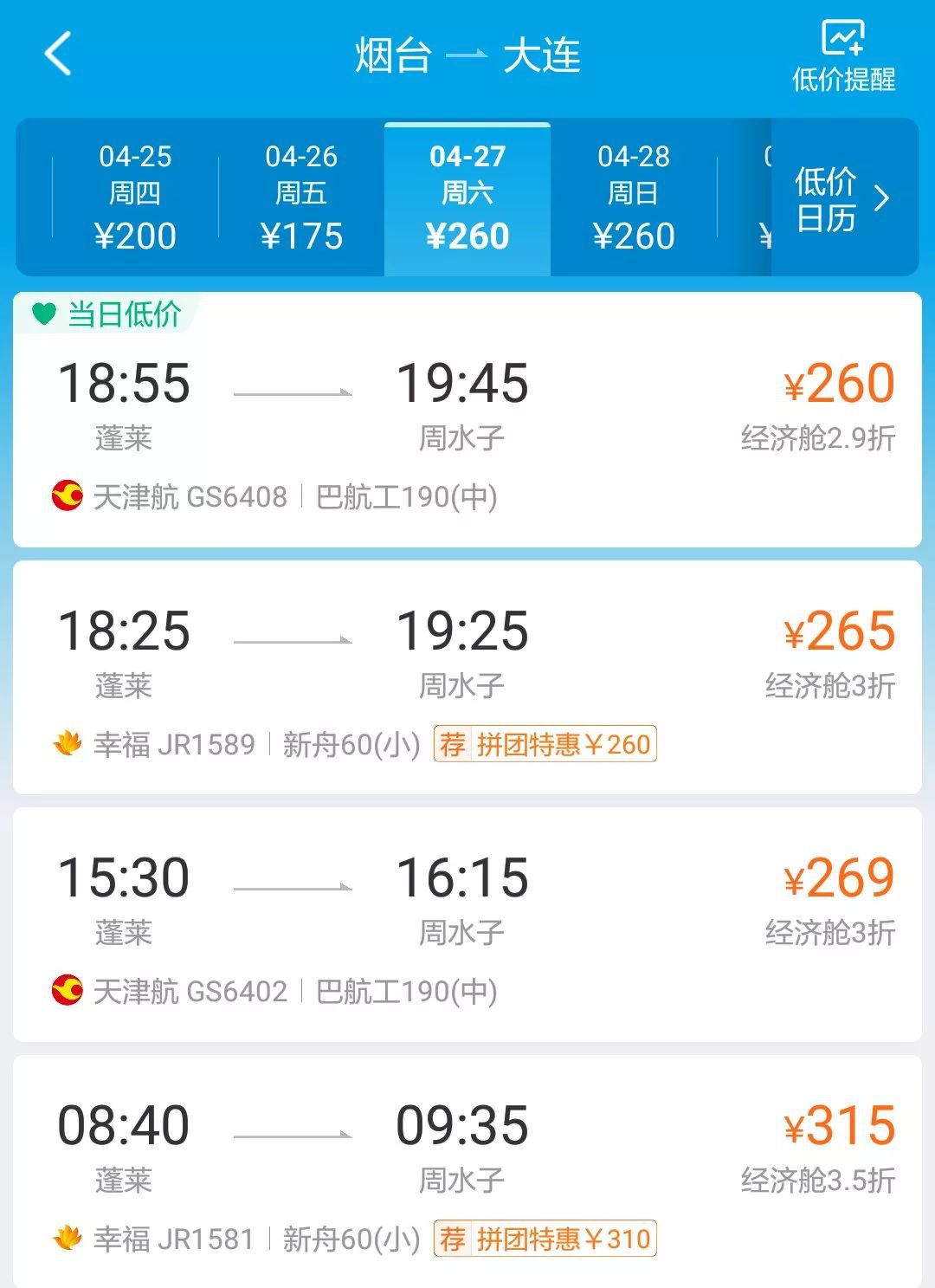The height and width of the screenshot is (1288, 935).
Task: Click the Happiness Airlines logo beside JR1589
Action: [x=65, y=743]
